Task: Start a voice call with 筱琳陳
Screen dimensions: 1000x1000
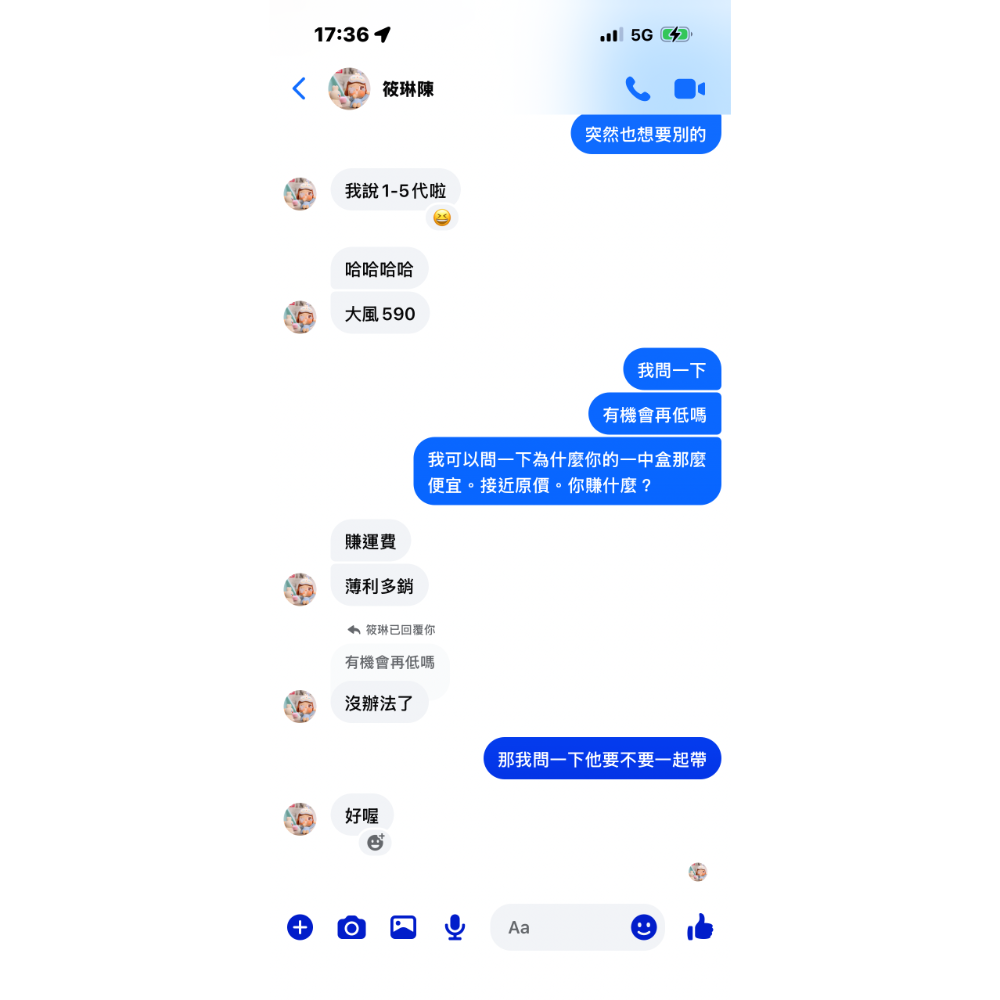Action: point(637,89)
